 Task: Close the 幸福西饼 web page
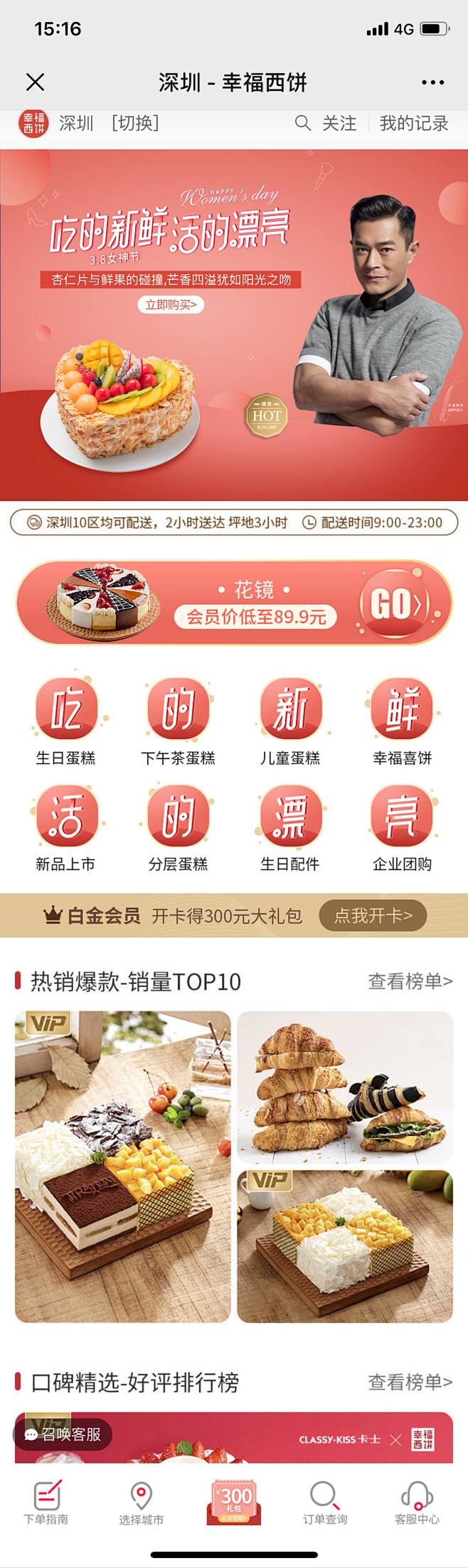coord(35,82)
